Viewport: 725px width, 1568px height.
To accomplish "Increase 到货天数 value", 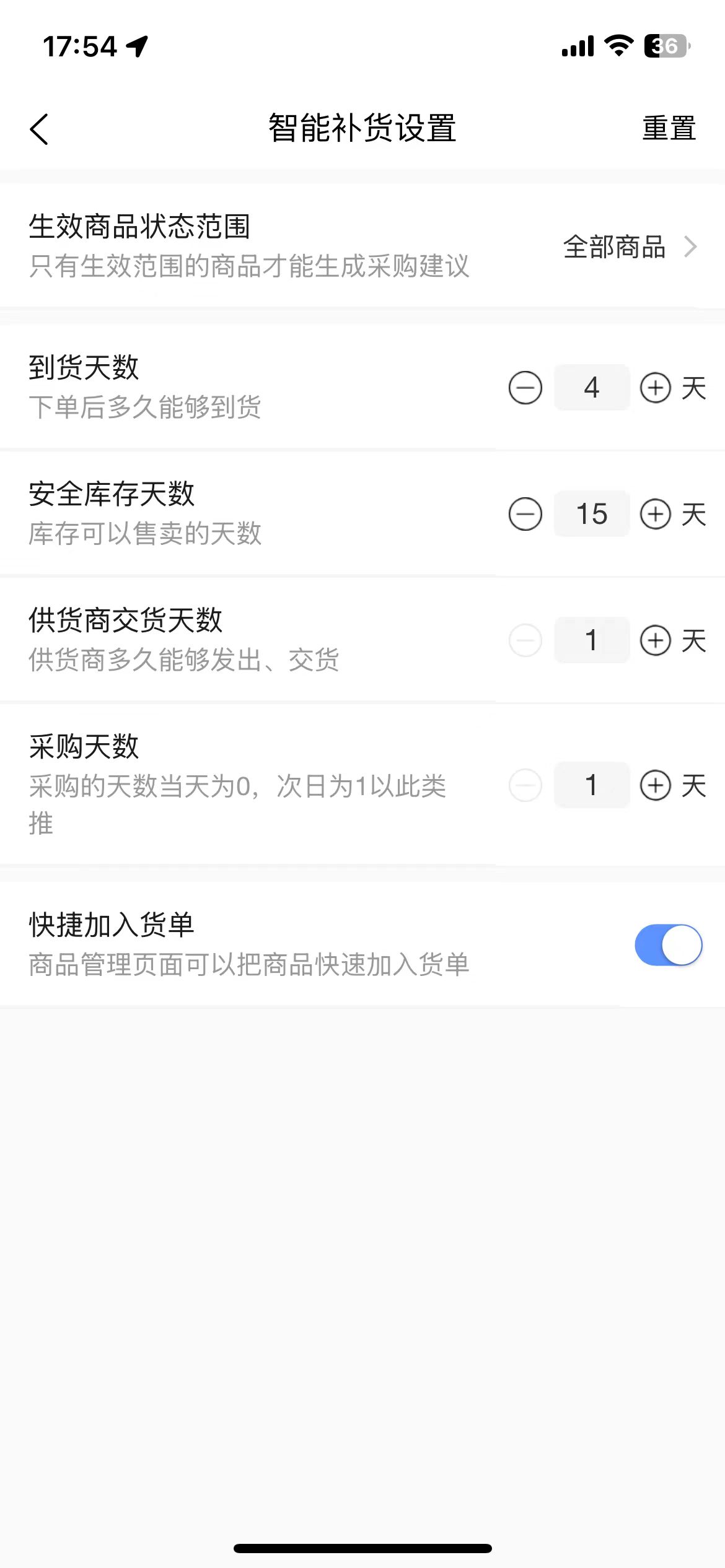I will point(656,388).
